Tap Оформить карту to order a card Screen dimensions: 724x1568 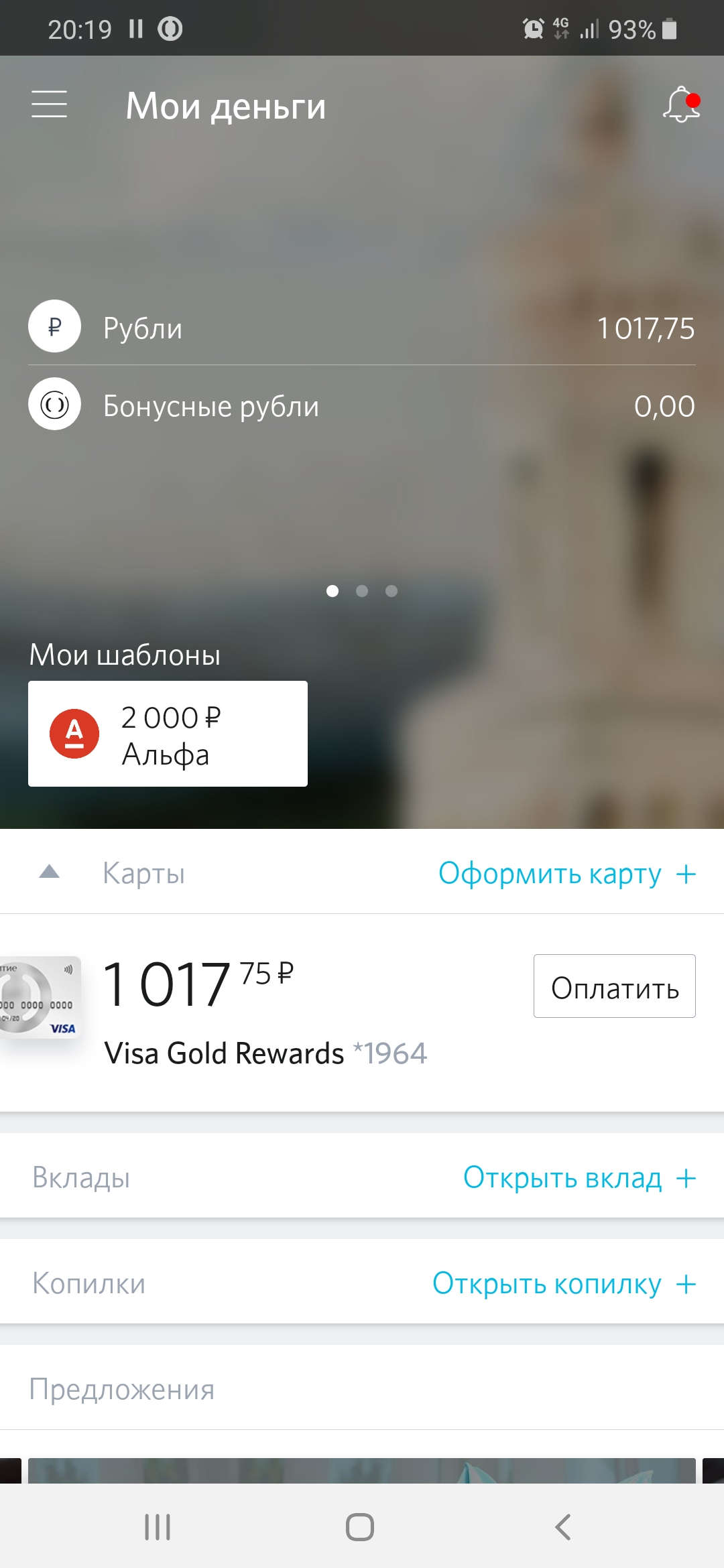(x=566, y=874)
